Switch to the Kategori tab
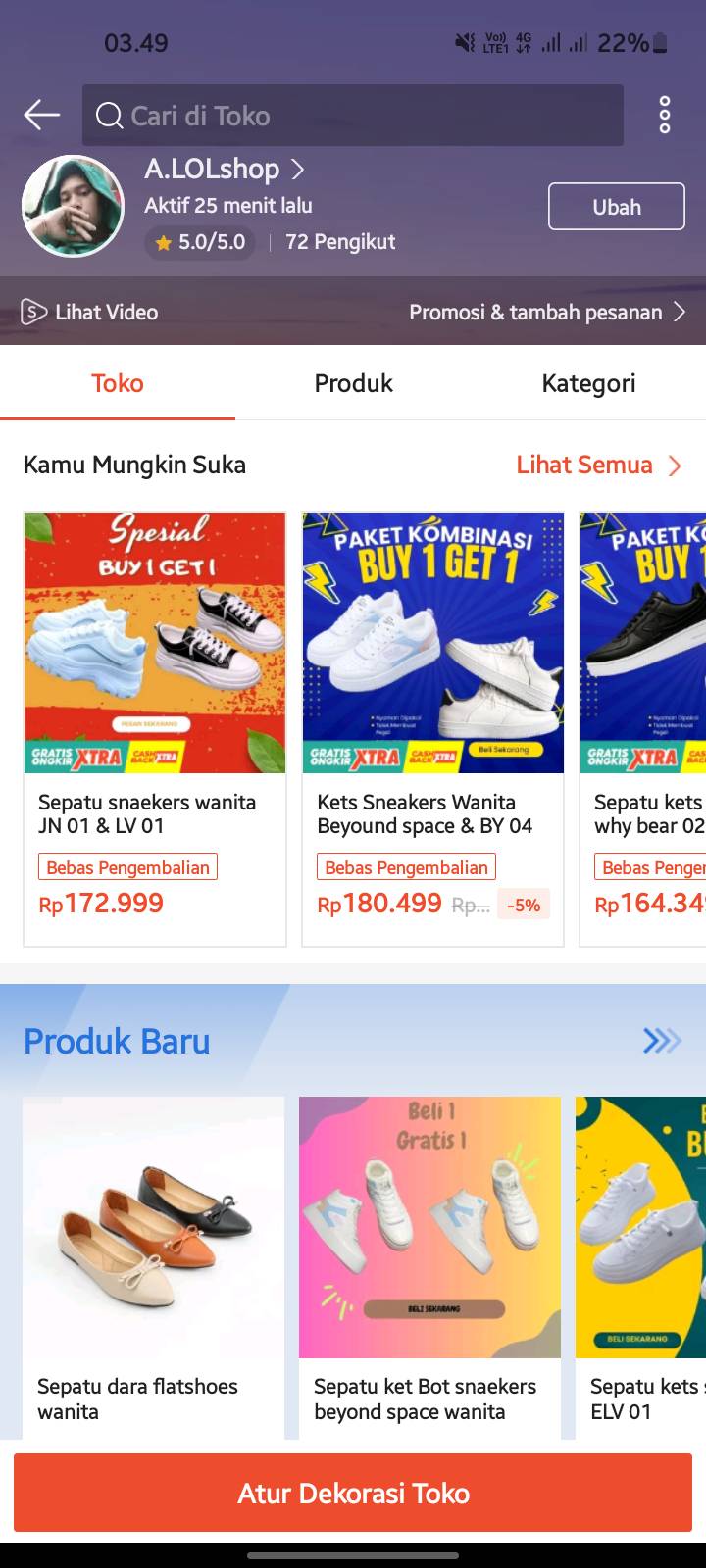The image size is (706, 1568). pos(588,383)
